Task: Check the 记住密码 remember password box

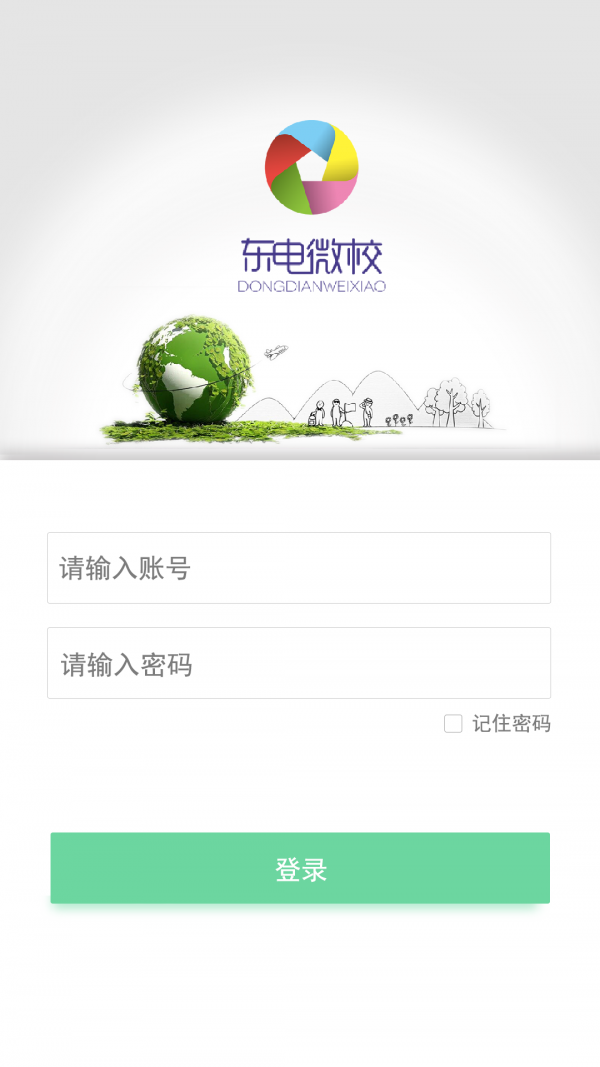Action: [x=453, y=723]
